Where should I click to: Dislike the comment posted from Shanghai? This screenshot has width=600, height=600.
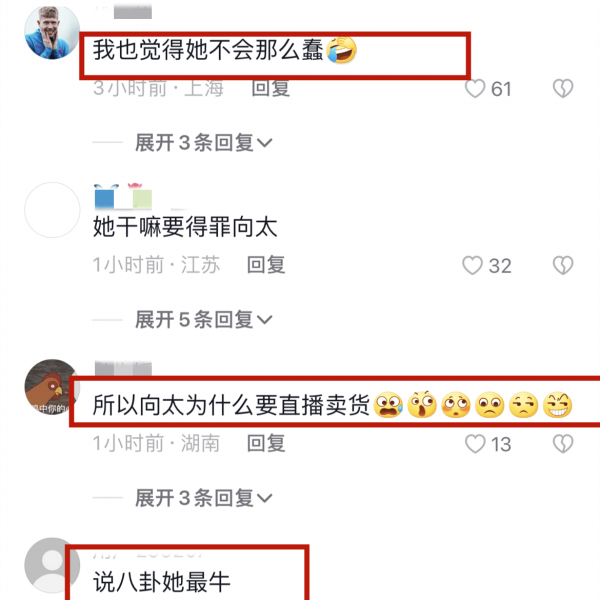(x=565, y=89)
